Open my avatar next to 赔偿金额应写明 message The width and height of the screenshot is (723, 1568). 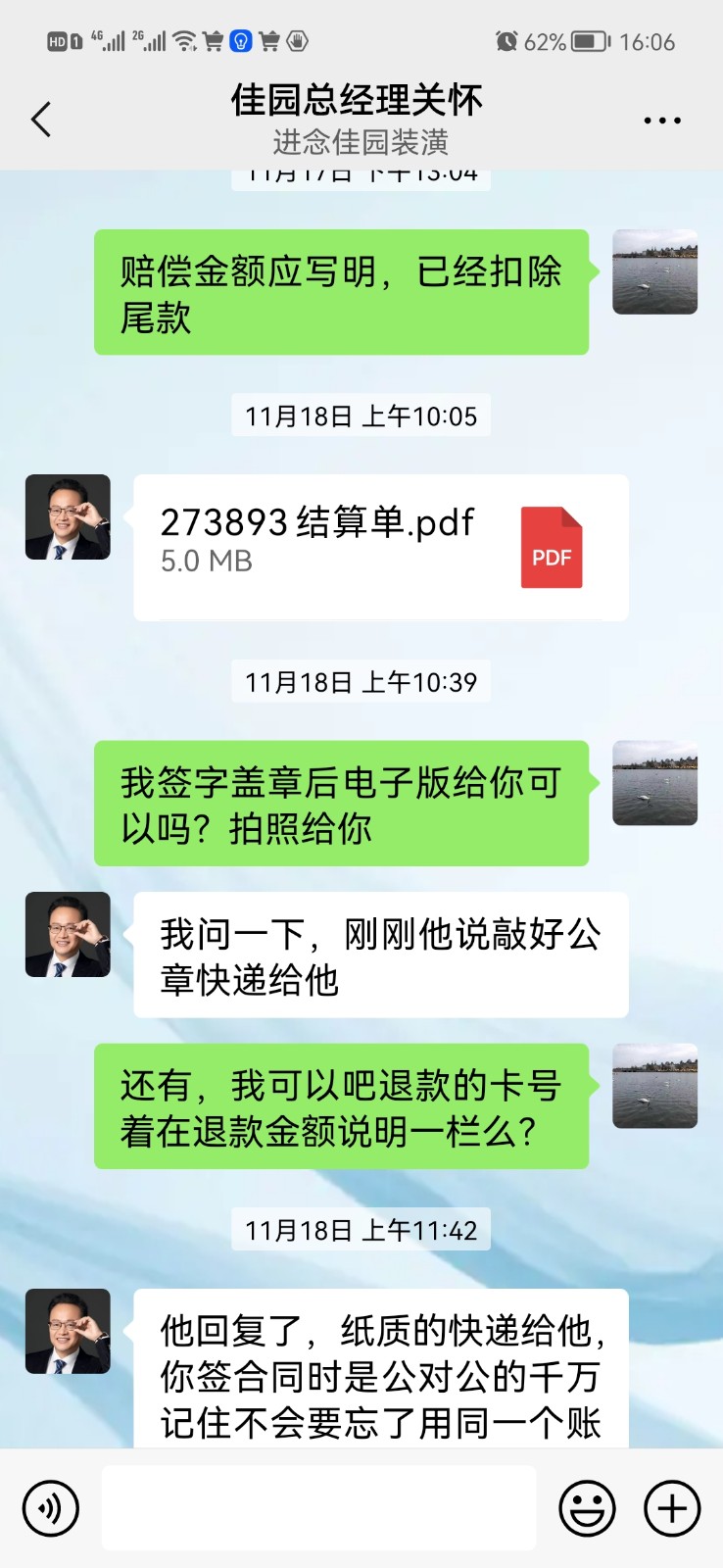[654, 272]
